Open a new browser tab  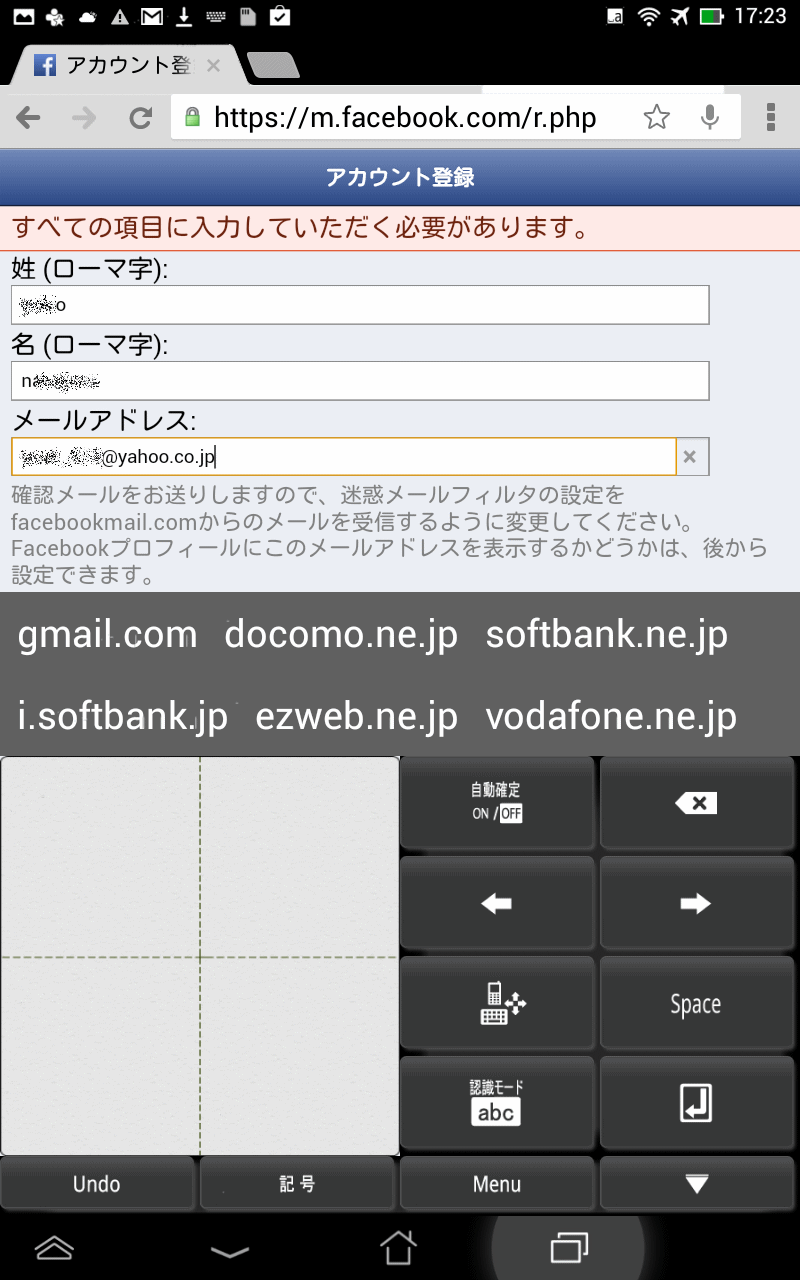(x=272, y=66)
